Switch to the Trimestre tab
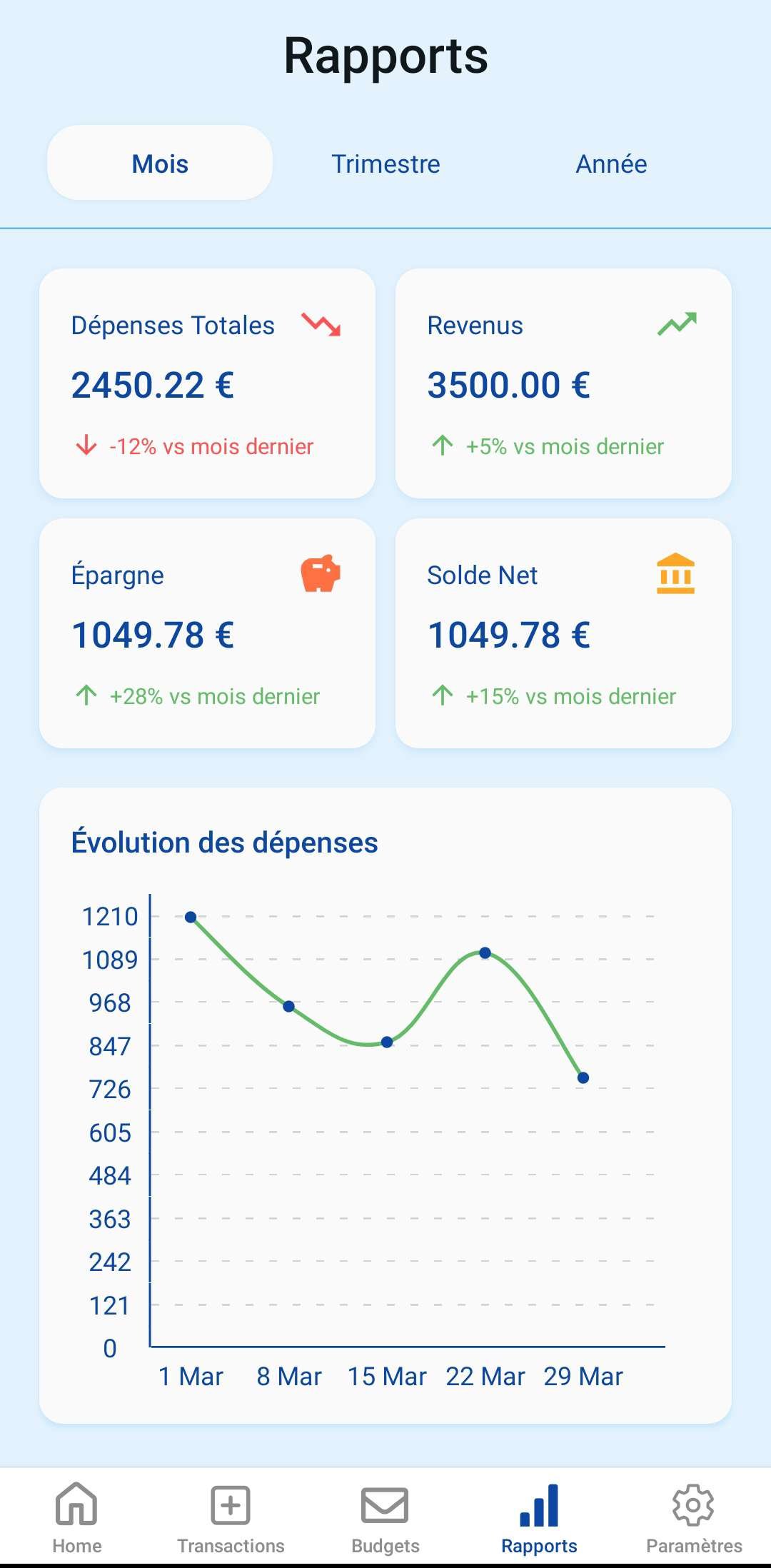The image size is (771, 1568). click(385, 164)
